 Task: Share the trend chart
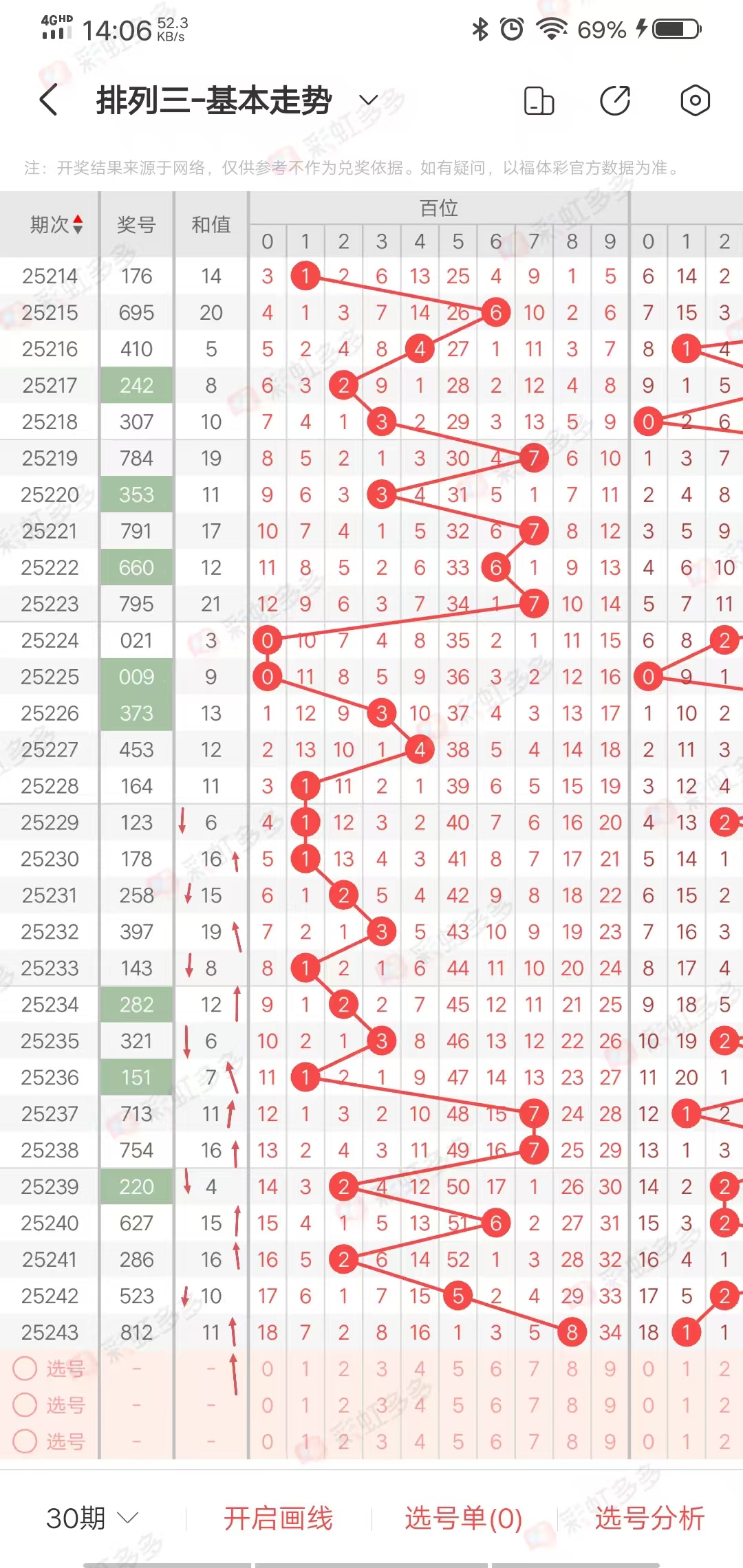[615, 100]
